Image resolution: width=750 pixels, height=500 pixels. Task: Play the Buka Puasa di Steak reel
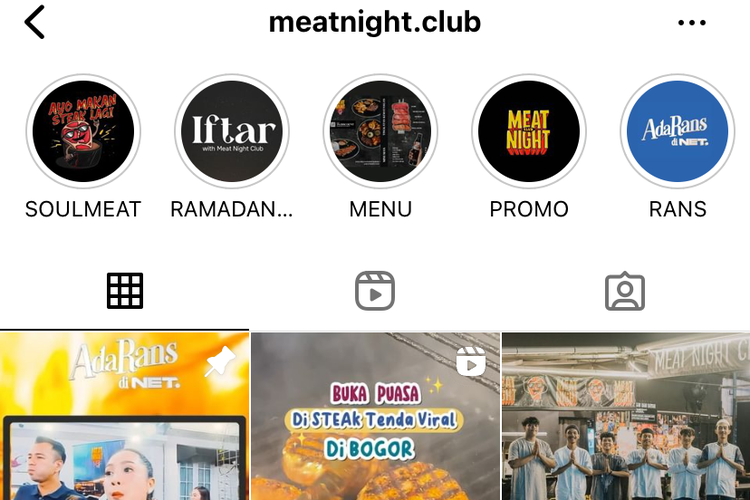[x=375, y=416]
